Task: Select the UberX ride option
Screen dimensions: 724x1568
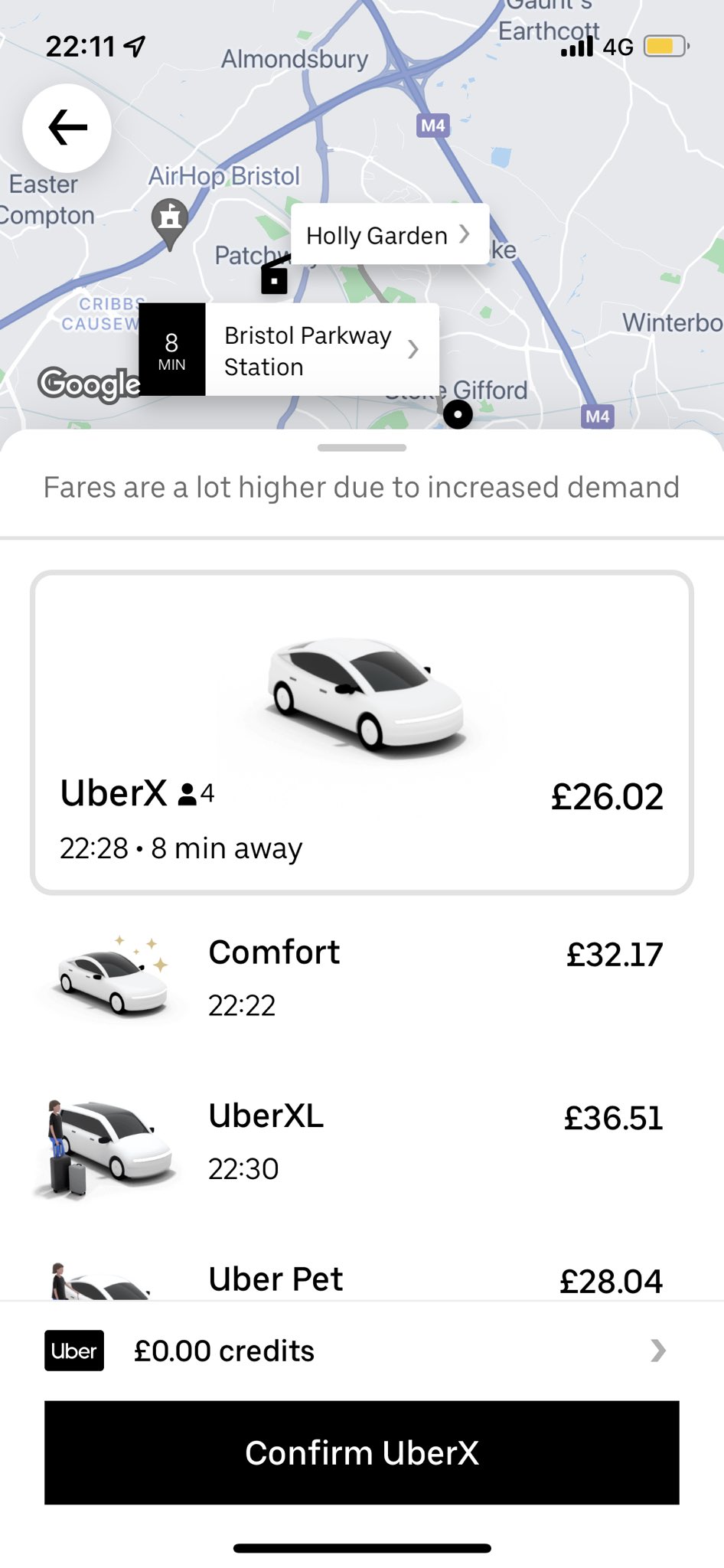Action: 361,732
